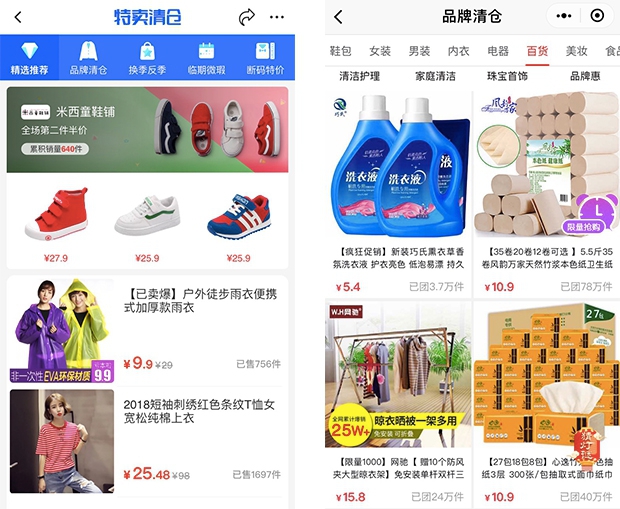Switch to the 品牌清仓 tab with hanger icon

click(88, 58)
